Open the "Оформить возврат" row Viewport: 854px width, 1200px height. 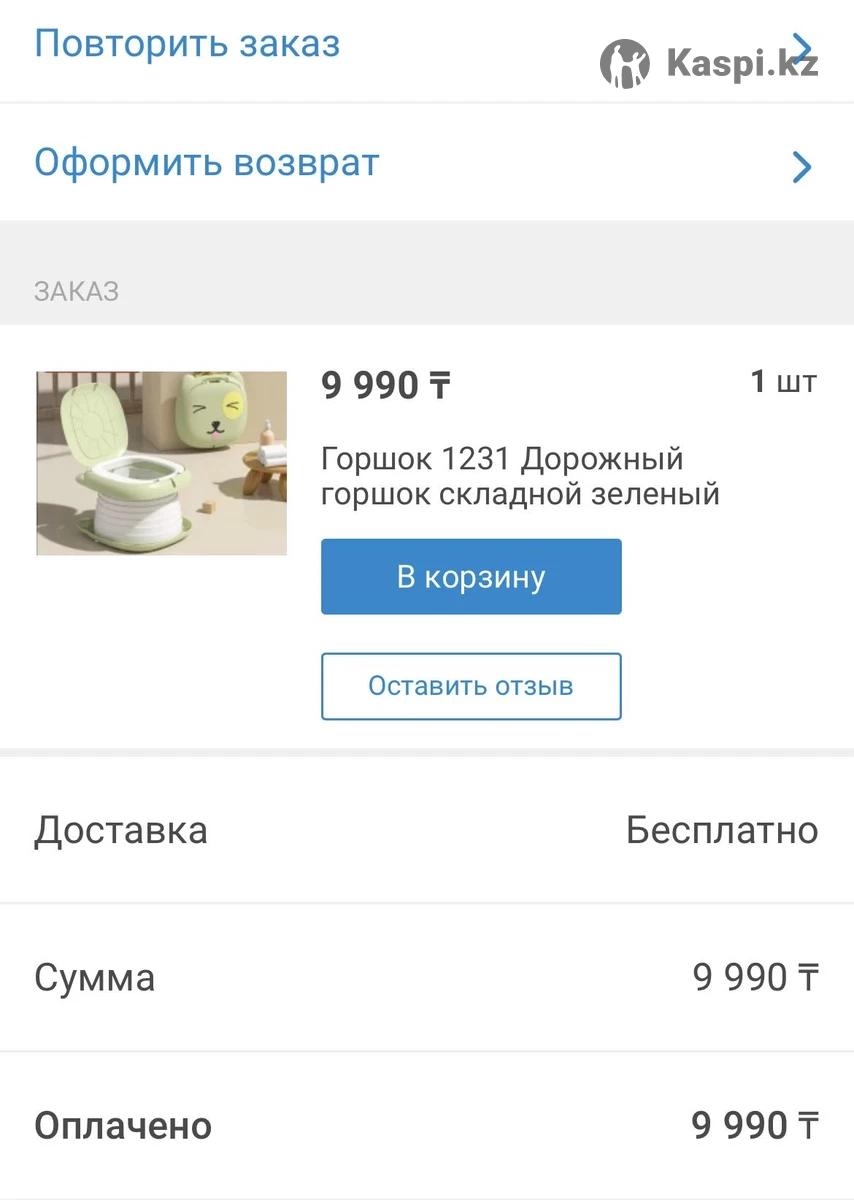tap(207, 163)
